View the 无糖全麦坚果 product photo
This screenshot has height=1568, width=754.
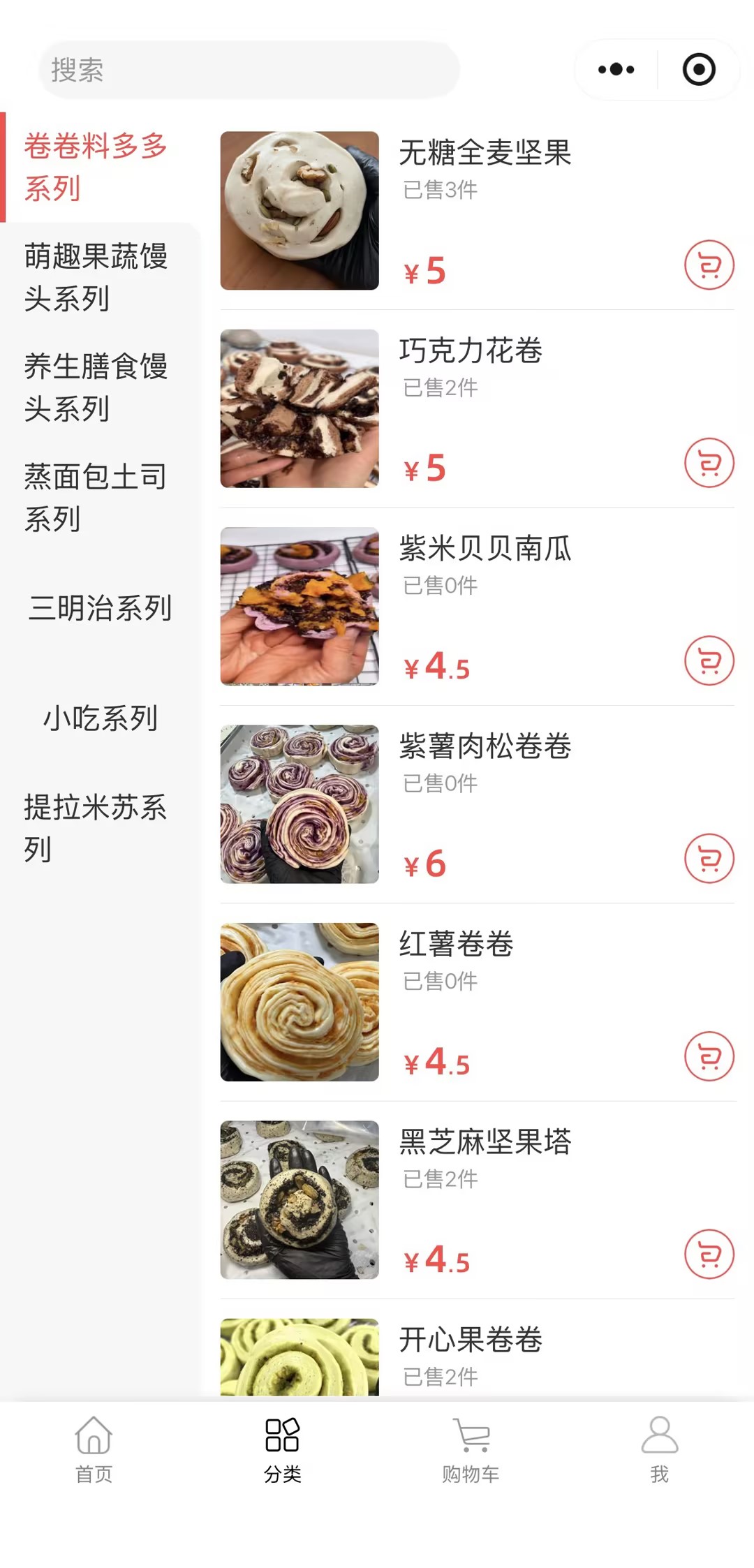pos(300,211)
